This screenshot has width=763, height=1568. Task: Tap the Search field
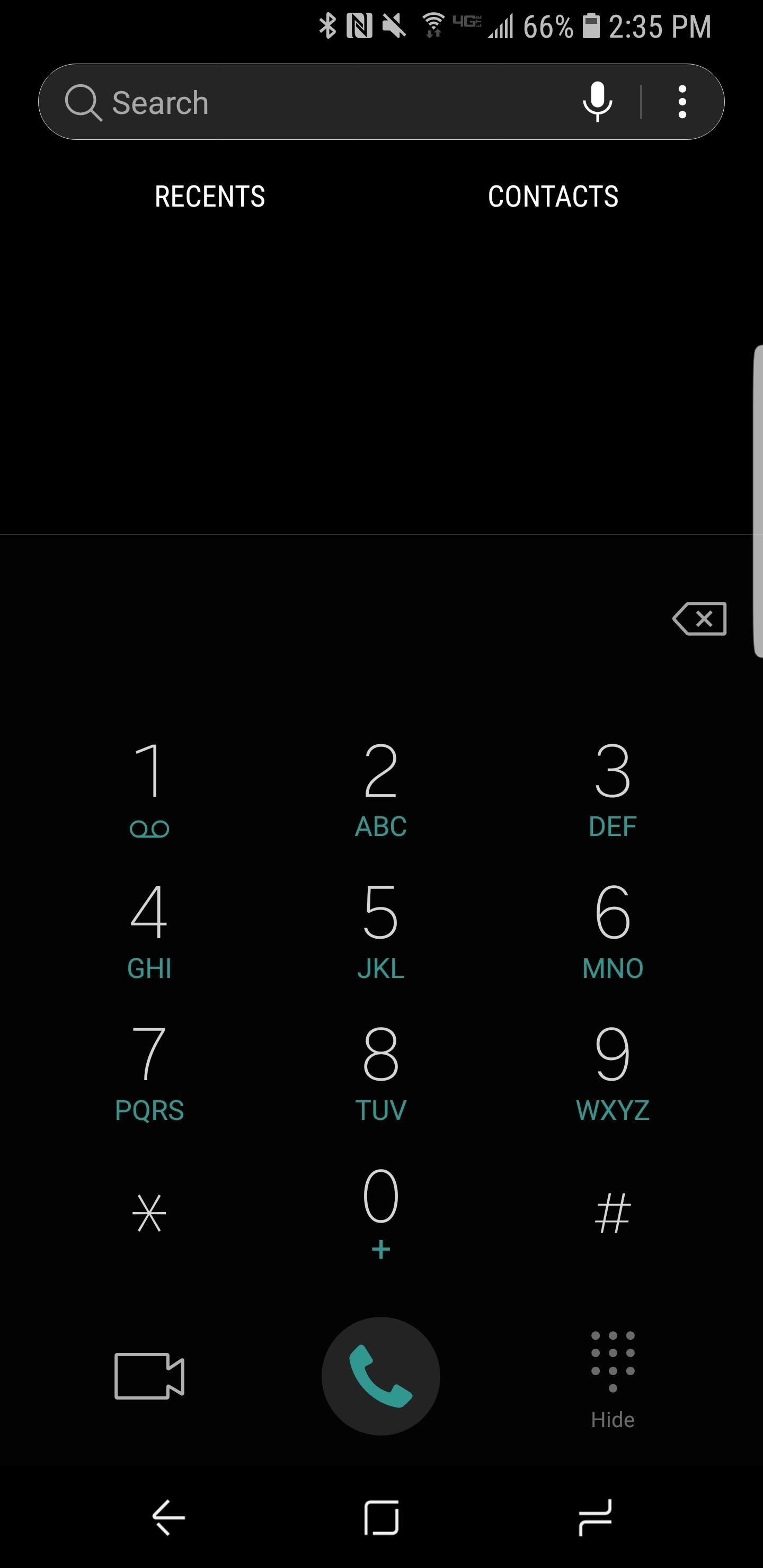coord(305,102)
